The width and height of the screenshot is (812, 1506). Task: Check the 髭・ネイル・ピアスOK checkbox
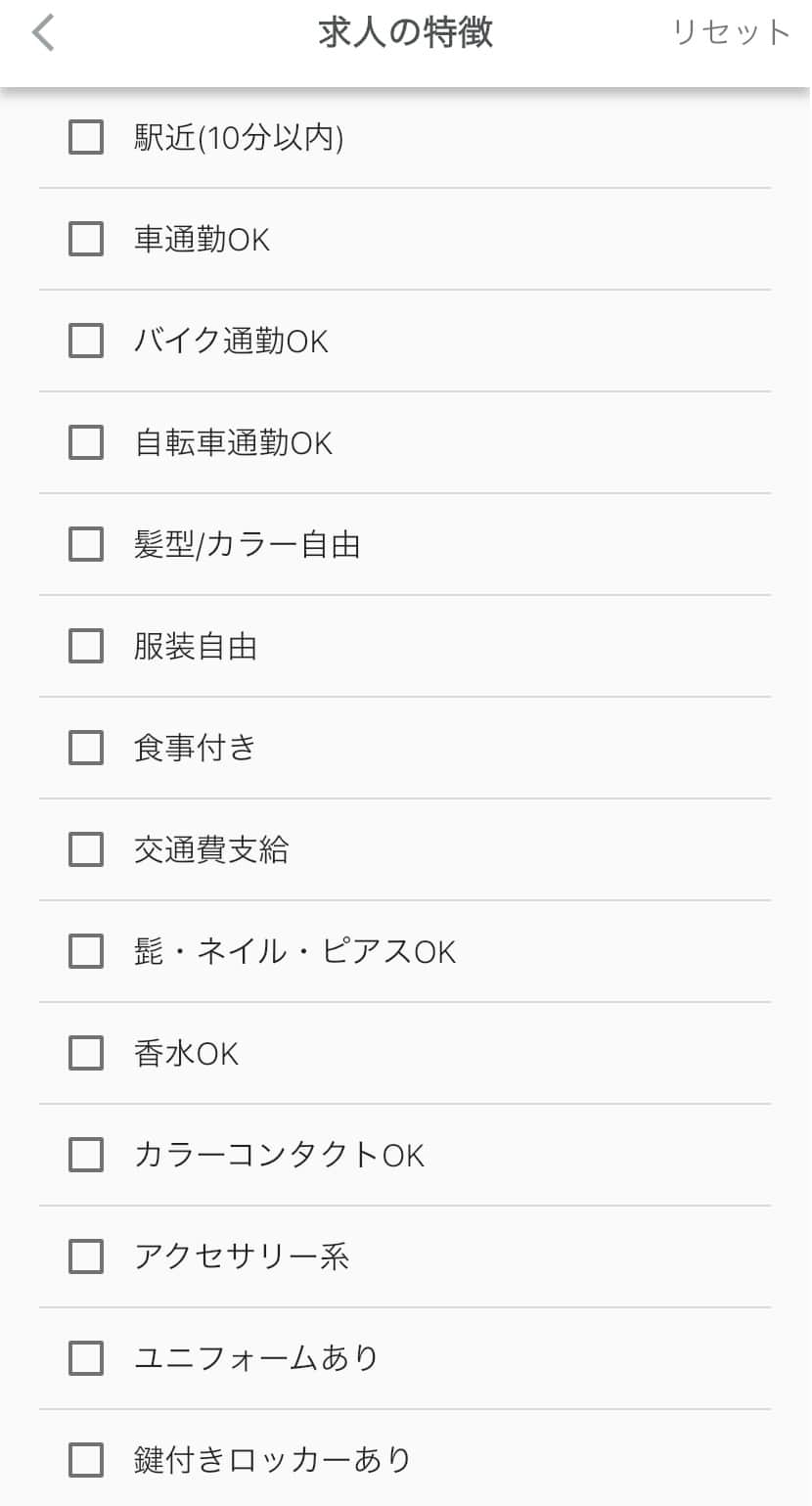pos(85,951)
